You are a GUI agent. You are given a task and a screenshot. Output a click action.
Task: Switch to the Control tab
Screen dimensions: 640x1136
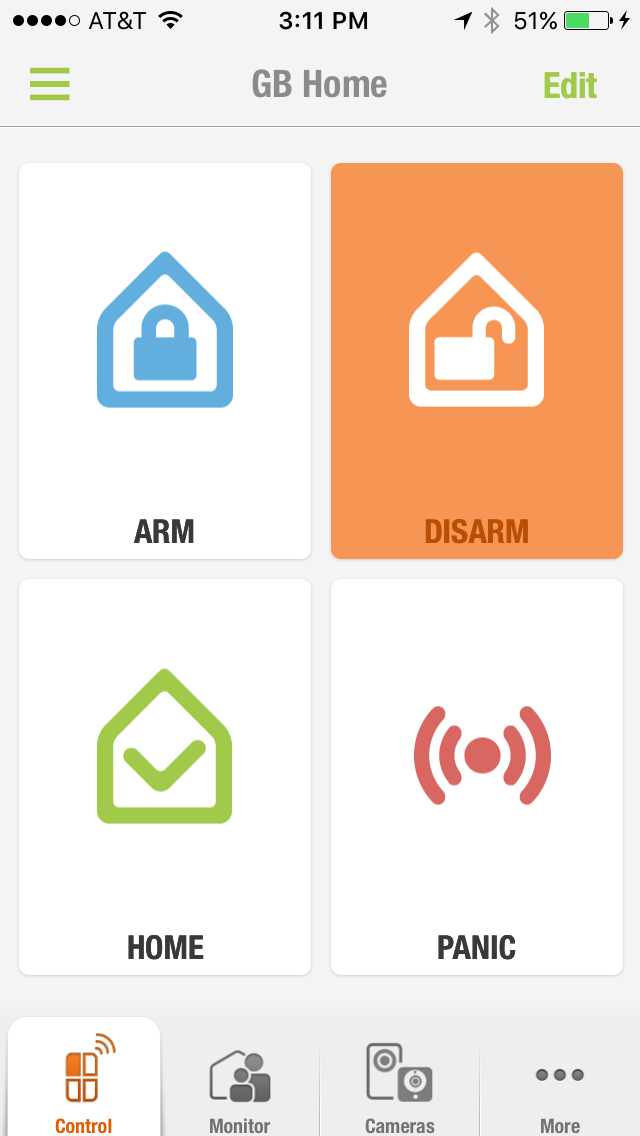(x=84, y=1078)
